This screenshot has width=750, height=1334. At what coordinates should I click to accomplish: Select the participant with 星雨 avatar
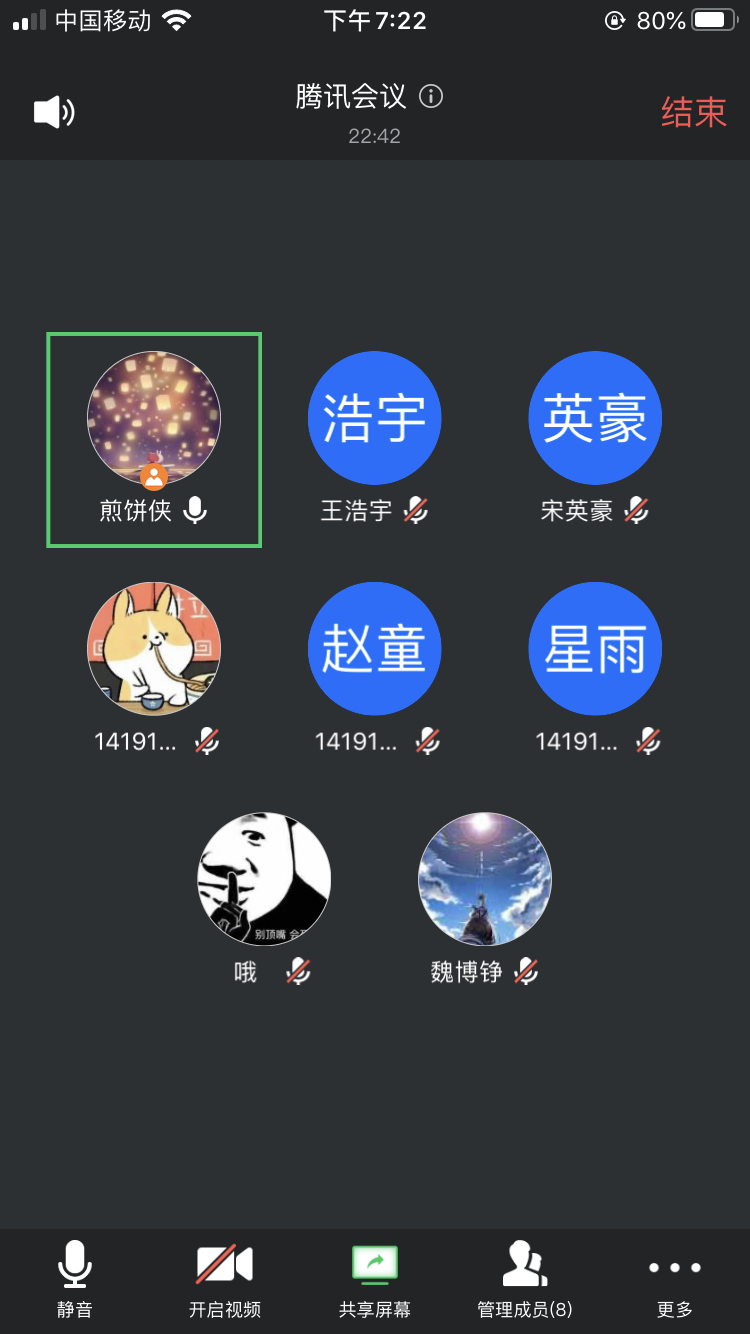595,649
